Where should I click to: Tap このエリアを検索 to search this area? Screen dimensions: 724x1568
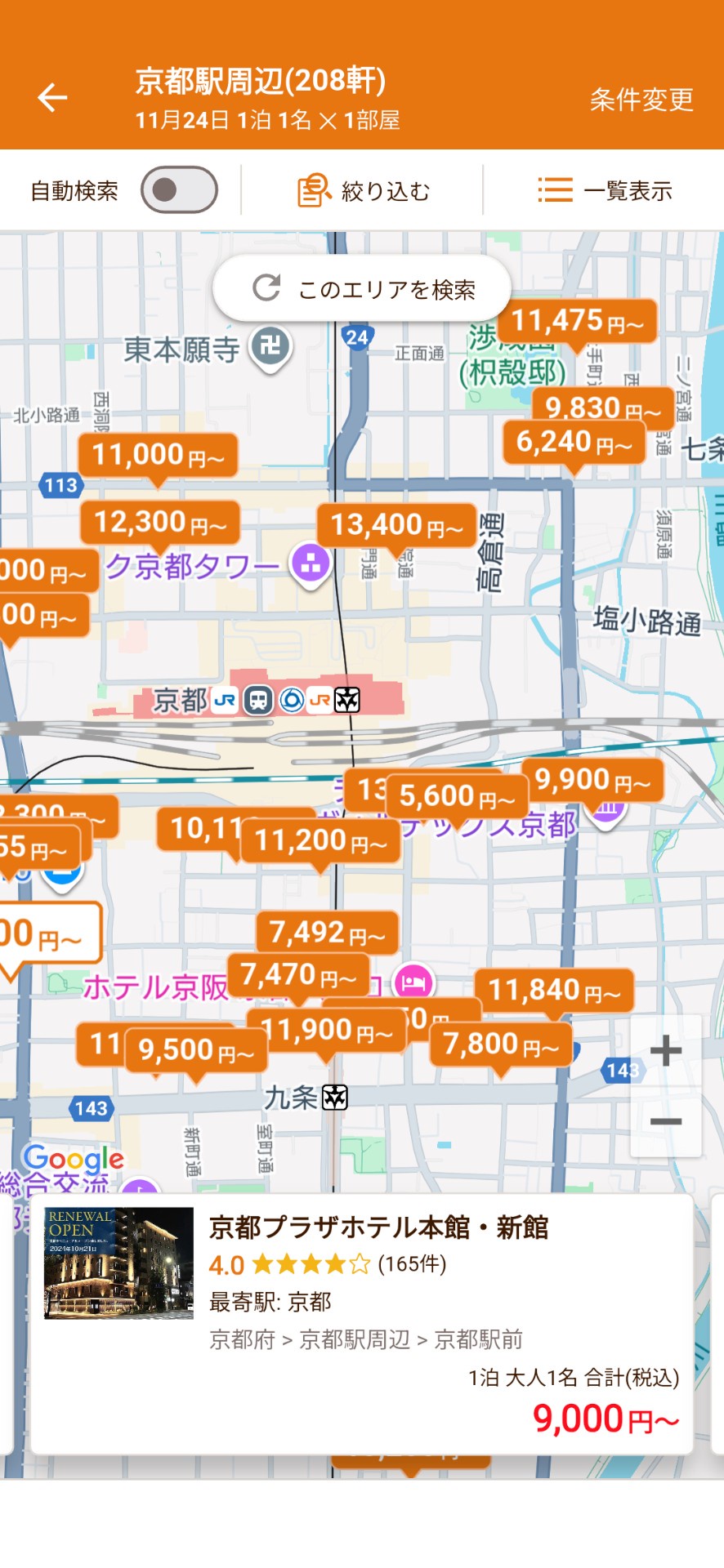click(x=362, y=289)
